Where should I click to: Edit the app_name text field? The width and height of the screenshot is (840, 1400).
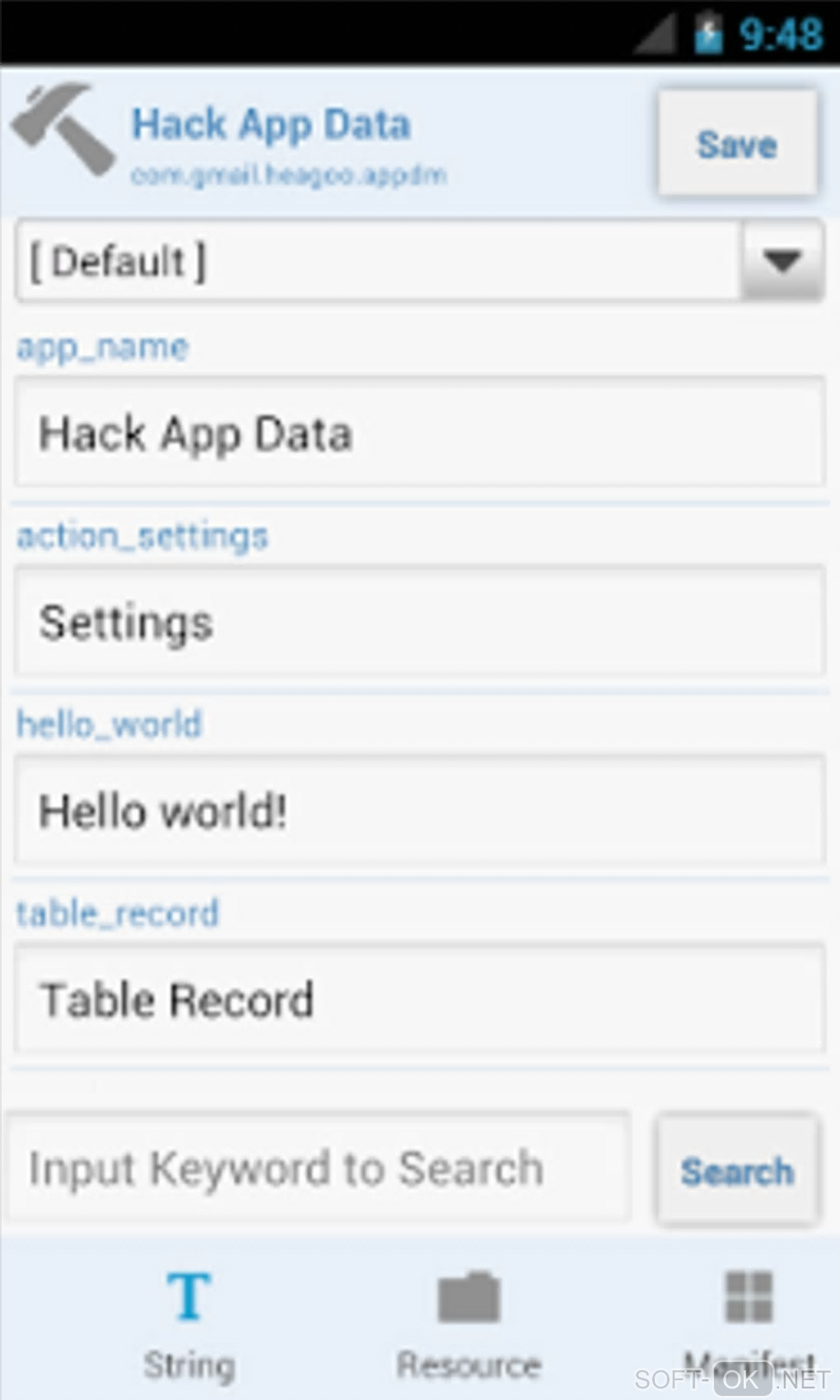click(418, 433)
